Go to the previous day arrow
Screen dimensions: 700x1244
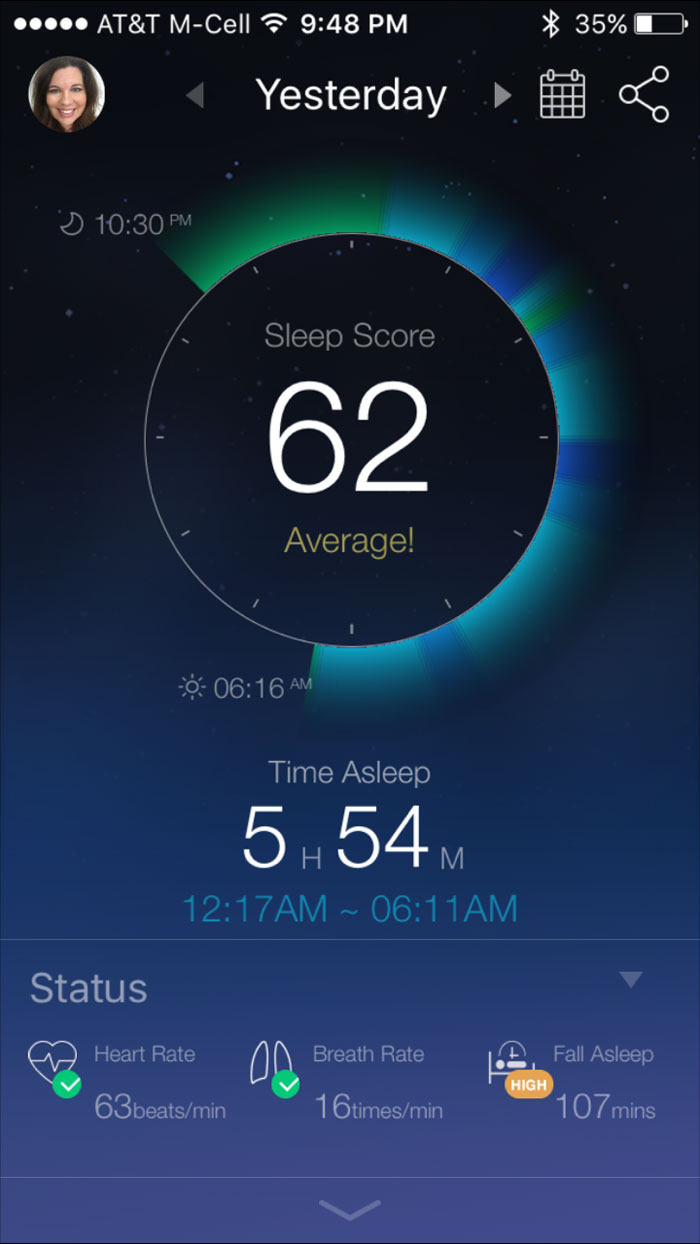click(x=195, y=95)
